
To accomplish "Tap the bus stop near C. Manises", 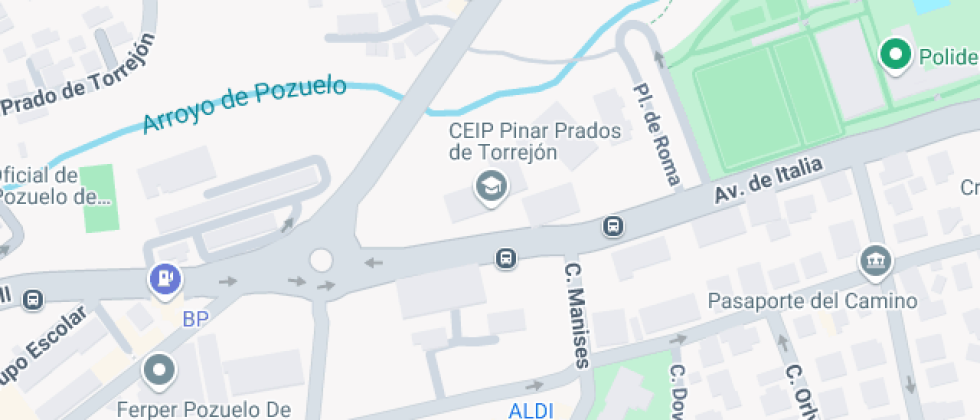I will [507, 259].
